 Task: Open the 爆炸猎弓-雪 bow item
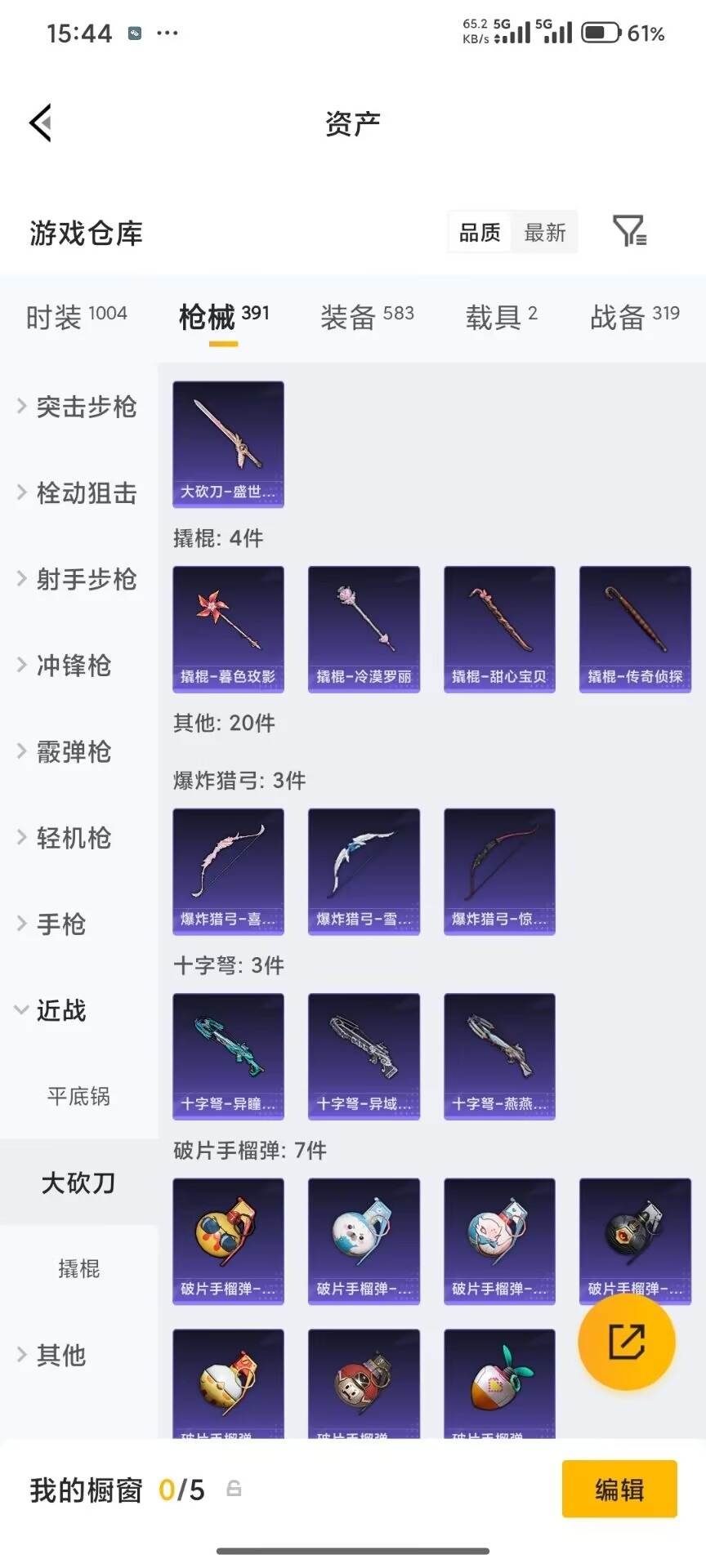[363, 871]
